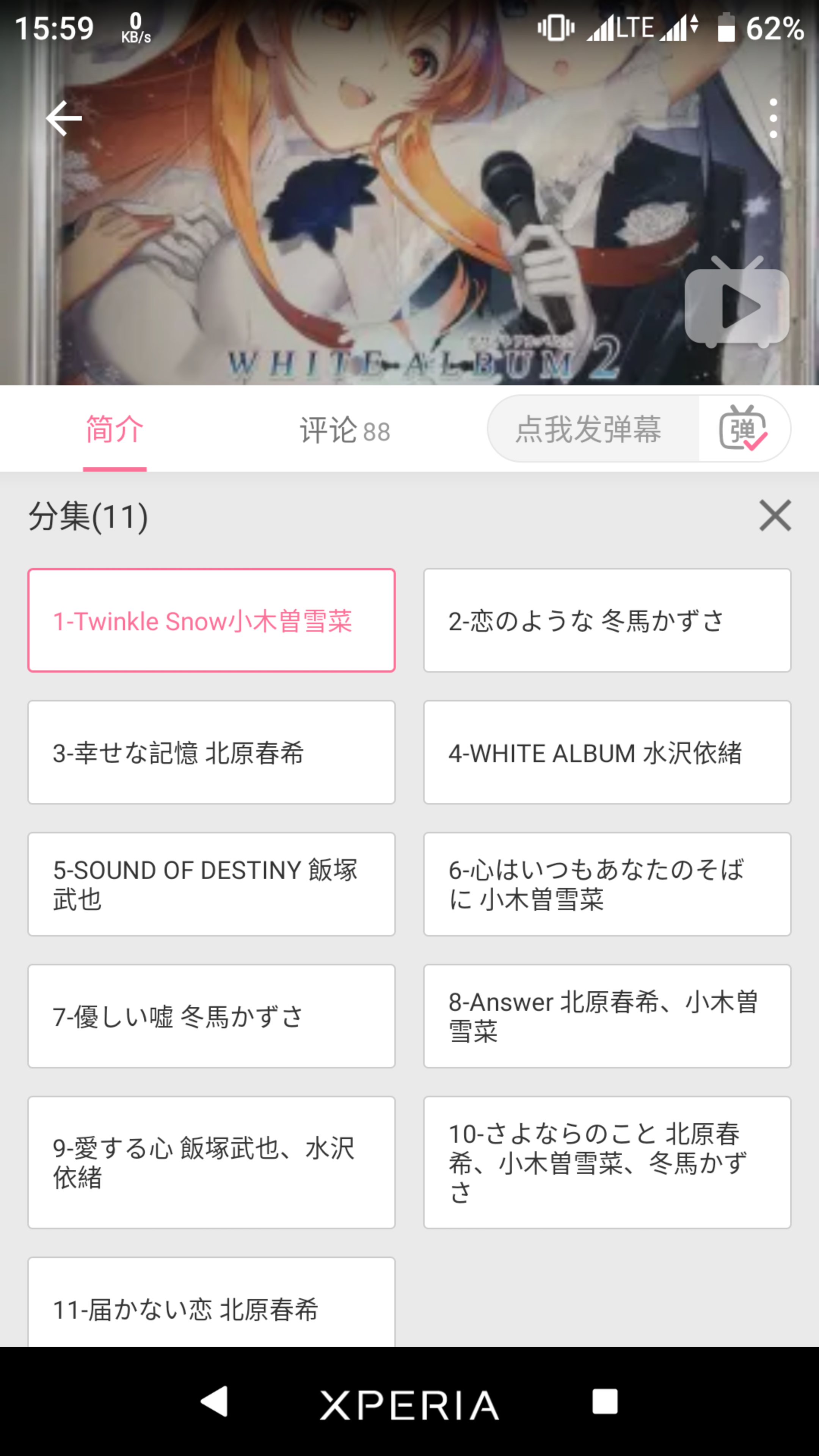Screen dimensions: 819x1456
Task: Open episode 4-WHITE ALBUM 水沢依緒
Action: pos(607,752)
